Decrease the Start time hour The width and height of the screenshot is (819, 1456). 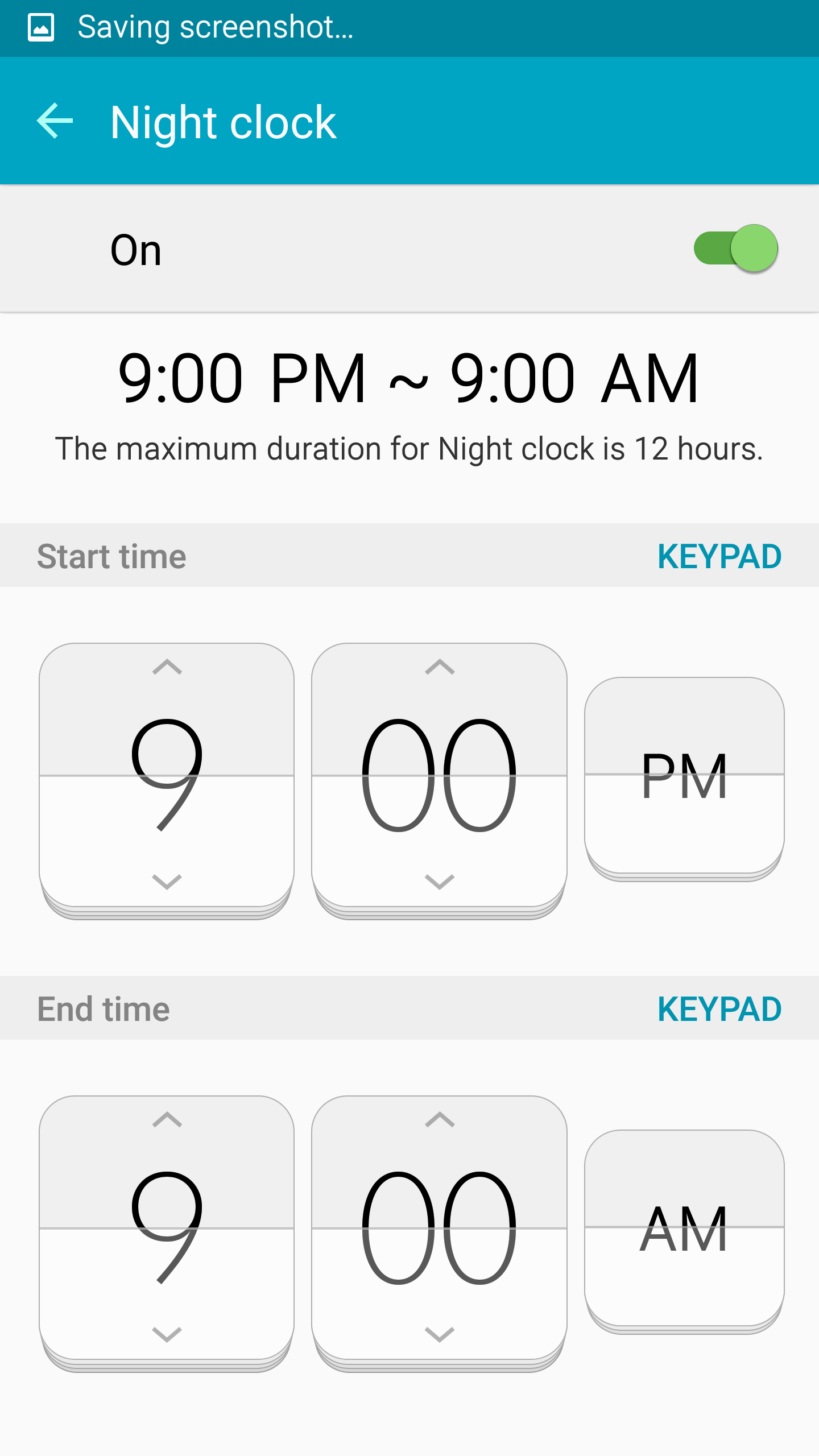tap(167, 882)
